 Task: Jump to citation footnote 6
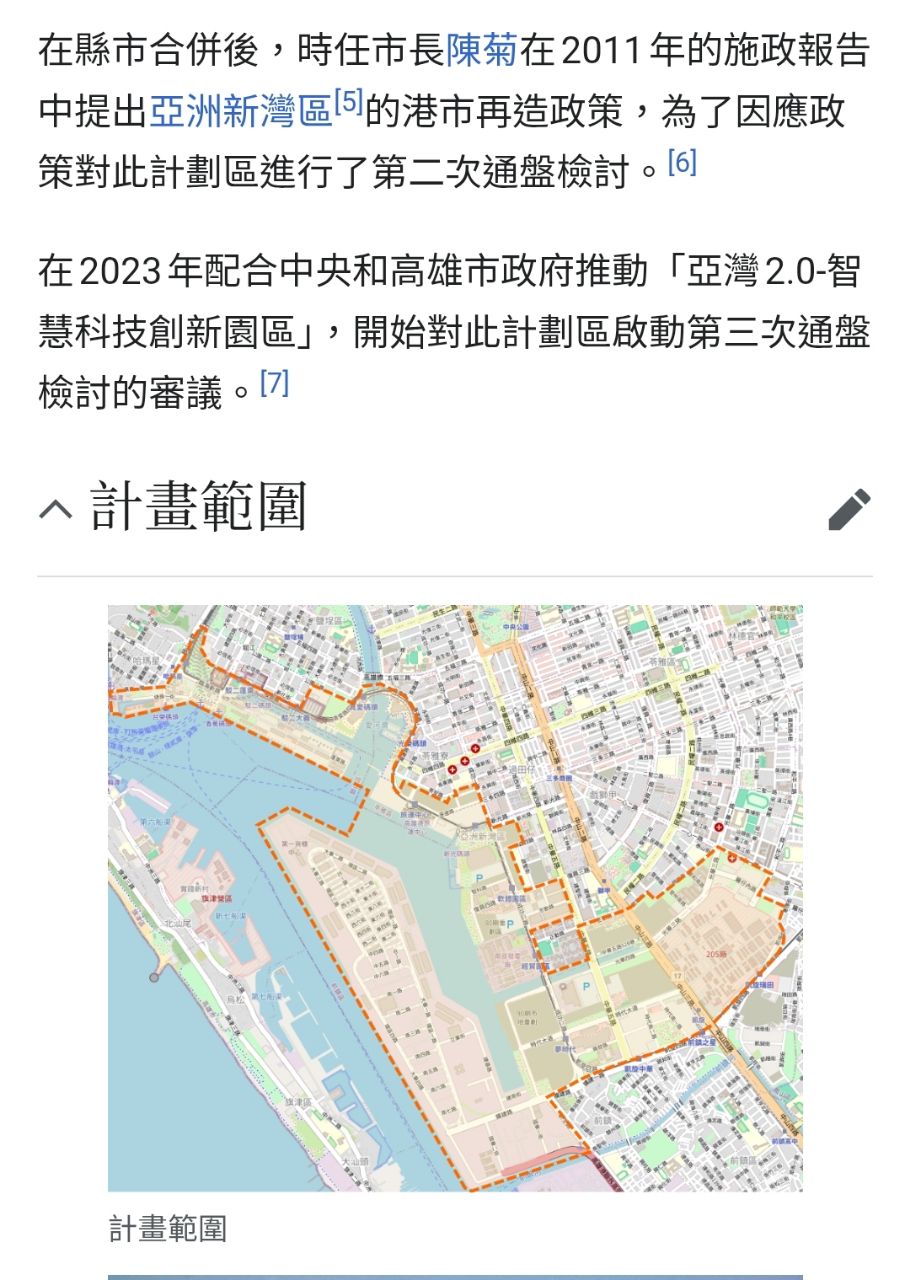681,162
